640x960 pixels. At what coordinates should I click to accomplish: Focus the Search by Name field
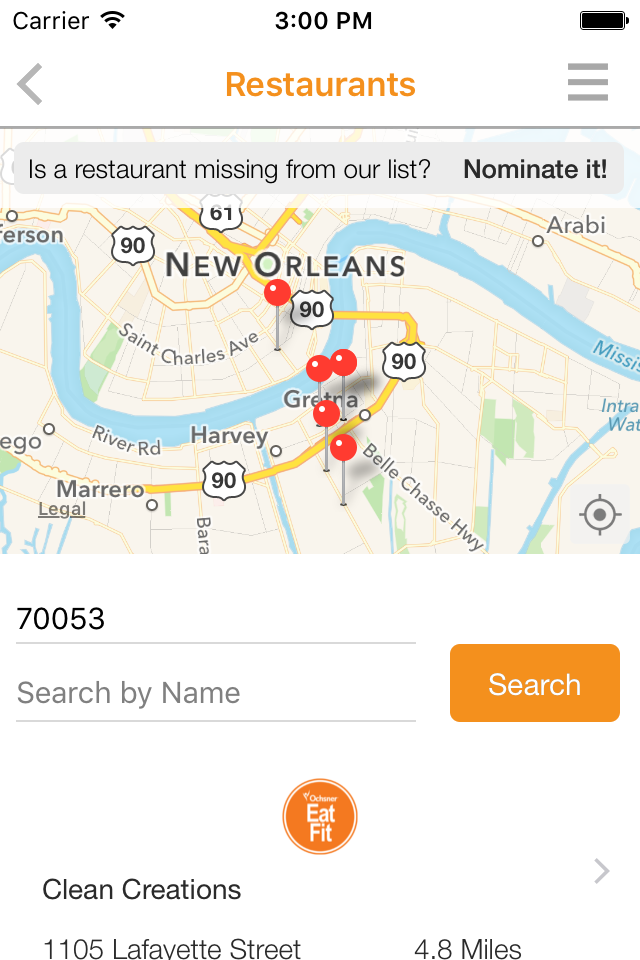pyautogui.click(x=215, y=693)
